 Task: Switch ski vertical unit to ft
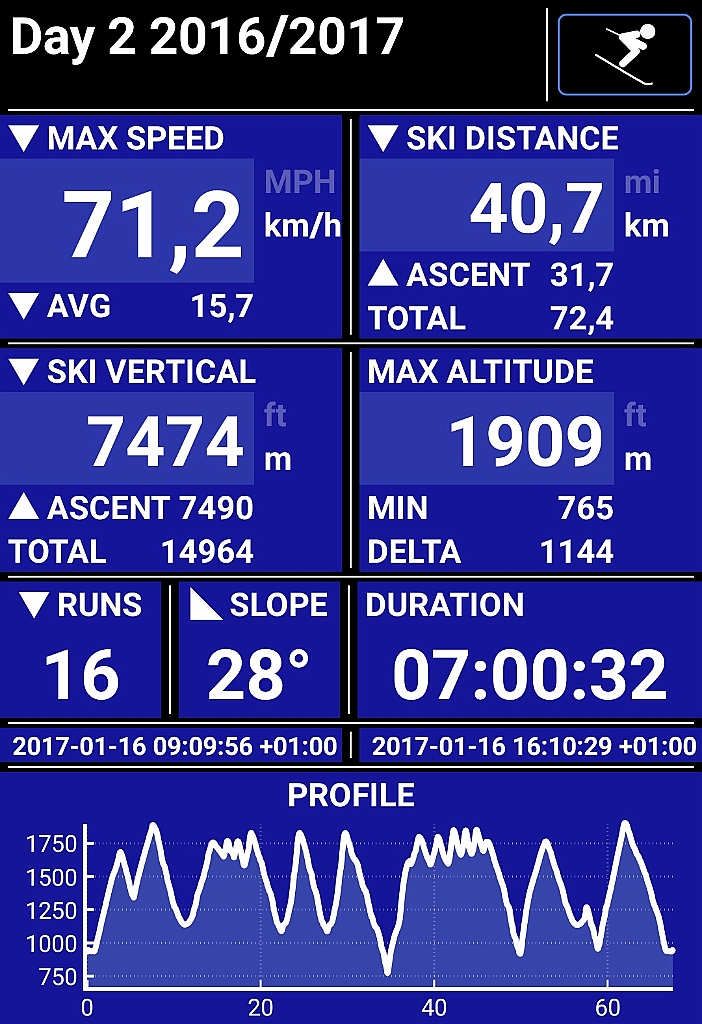coord(276,415)
